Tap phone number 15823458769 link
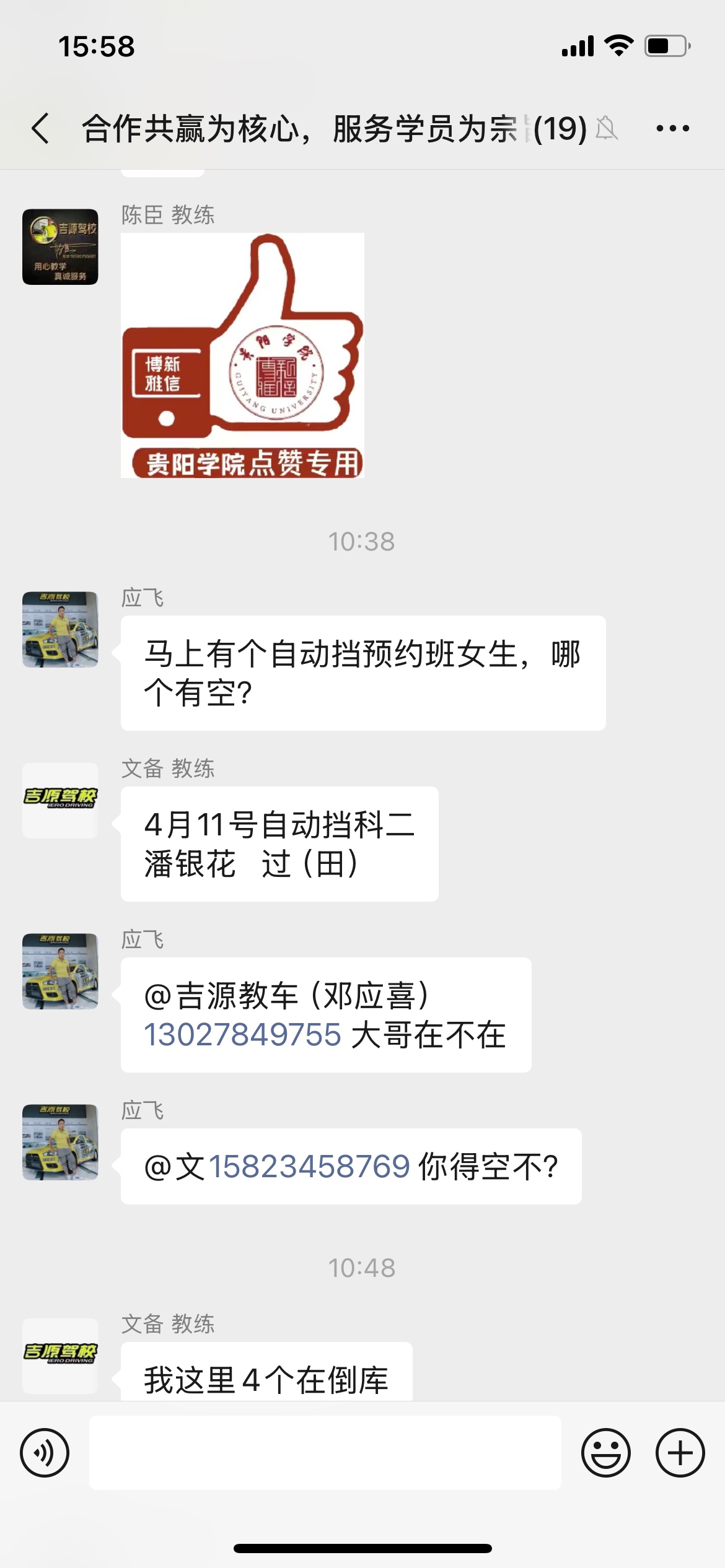 click(x=309, y=1167)
